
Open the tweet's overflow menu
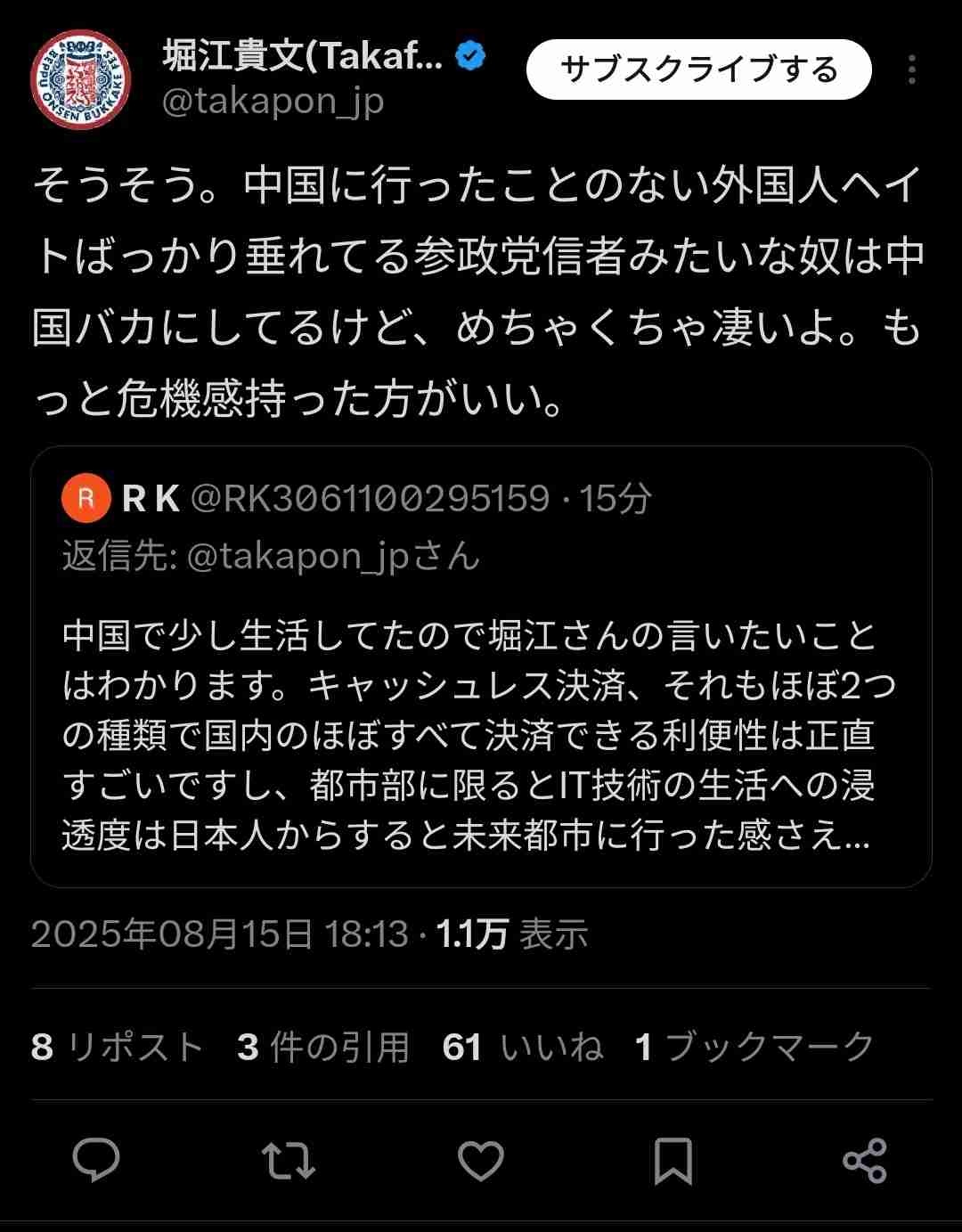(x=911, y=69)
